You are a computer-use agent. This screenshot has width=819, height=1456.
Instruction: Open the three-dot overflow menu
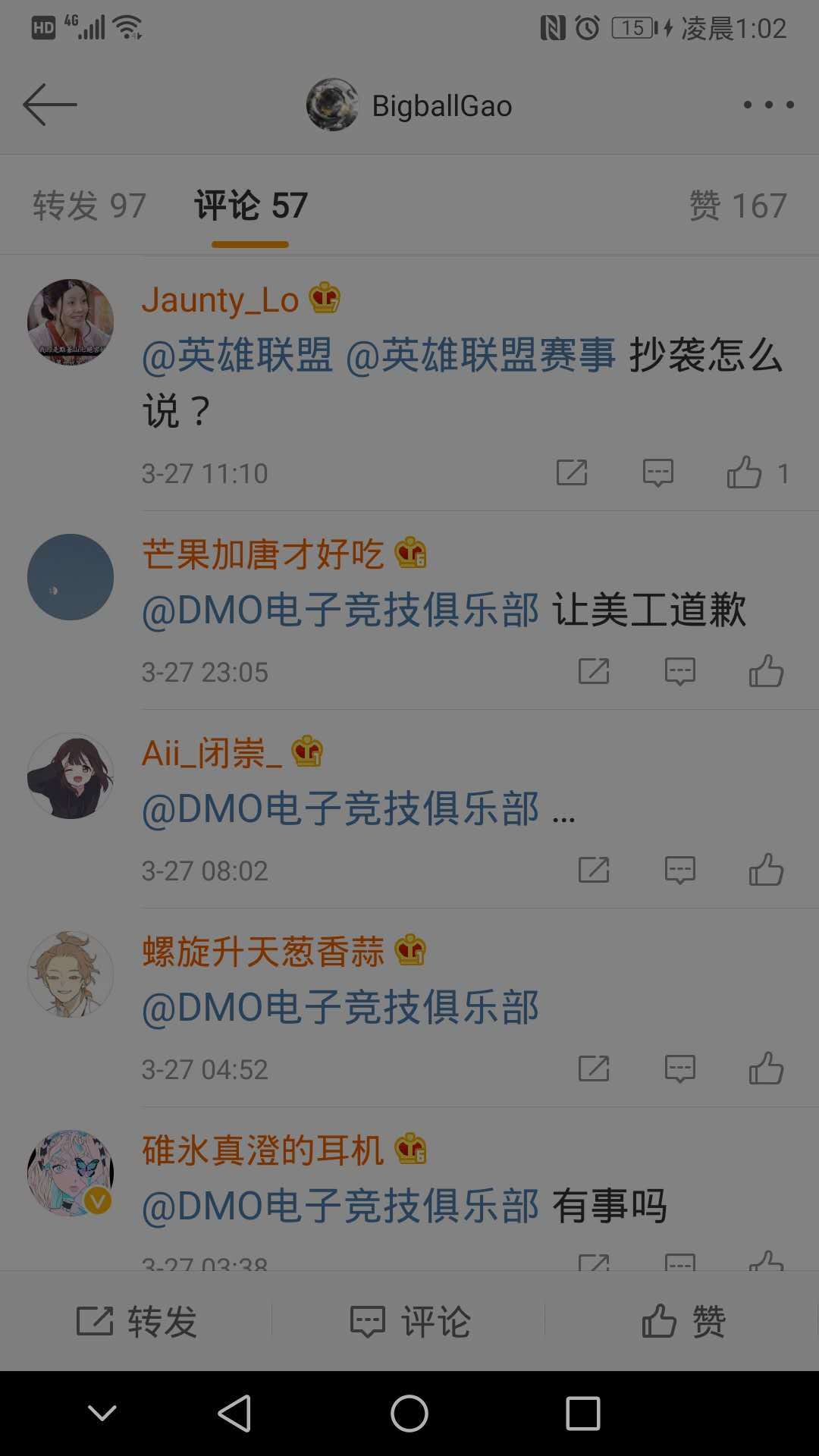(x=768, y=105)
